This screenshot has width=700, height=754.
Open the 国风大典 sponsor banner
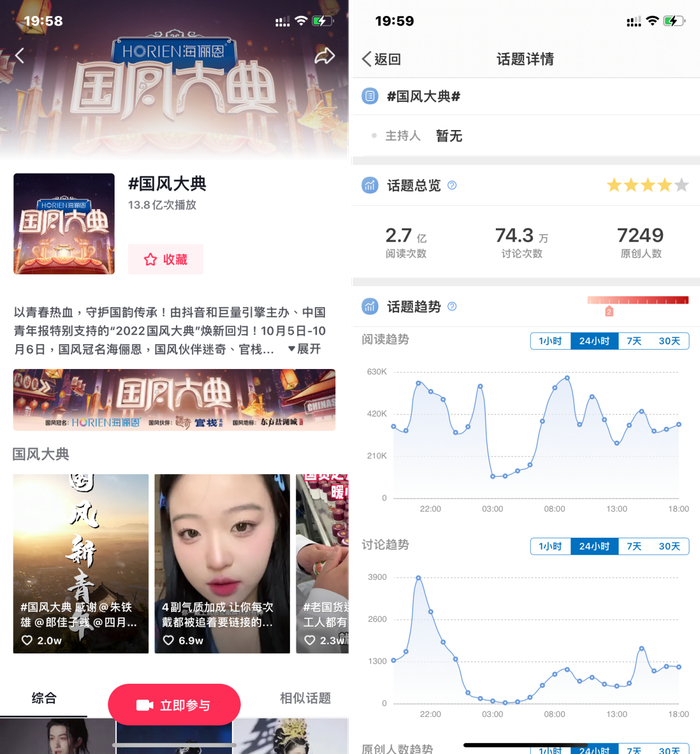(174, 400)
